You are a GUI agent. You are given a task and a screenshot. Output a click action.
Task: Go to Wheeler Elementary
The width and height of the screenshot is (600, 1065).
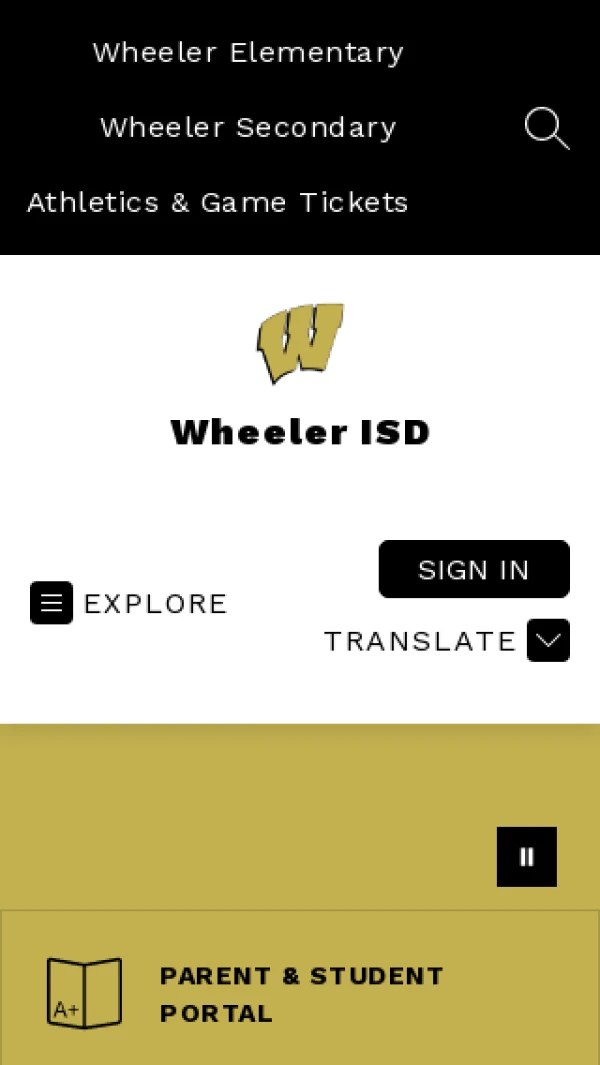coord(248,52)
